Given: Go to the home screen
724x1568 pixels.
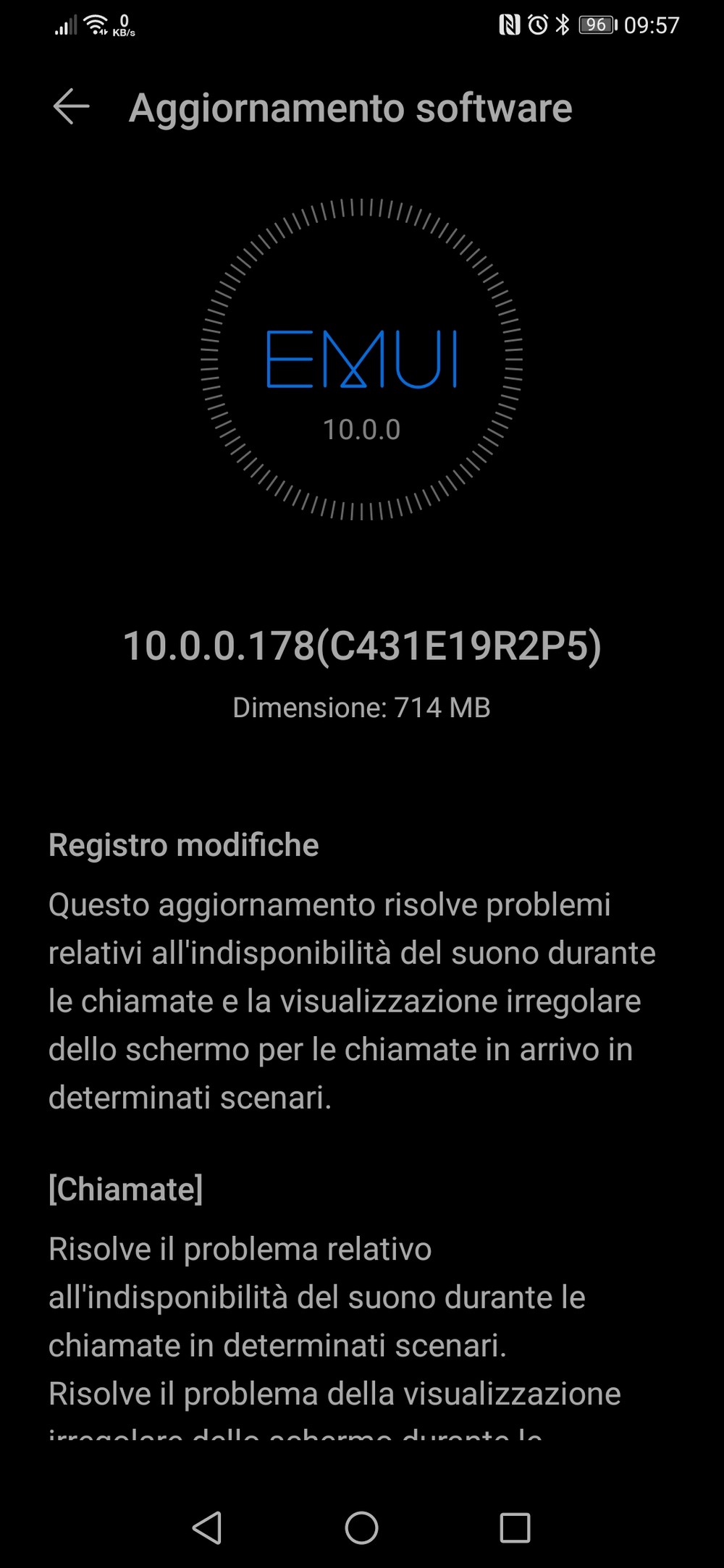Looking at the screenshot, I should [361, 1527].
